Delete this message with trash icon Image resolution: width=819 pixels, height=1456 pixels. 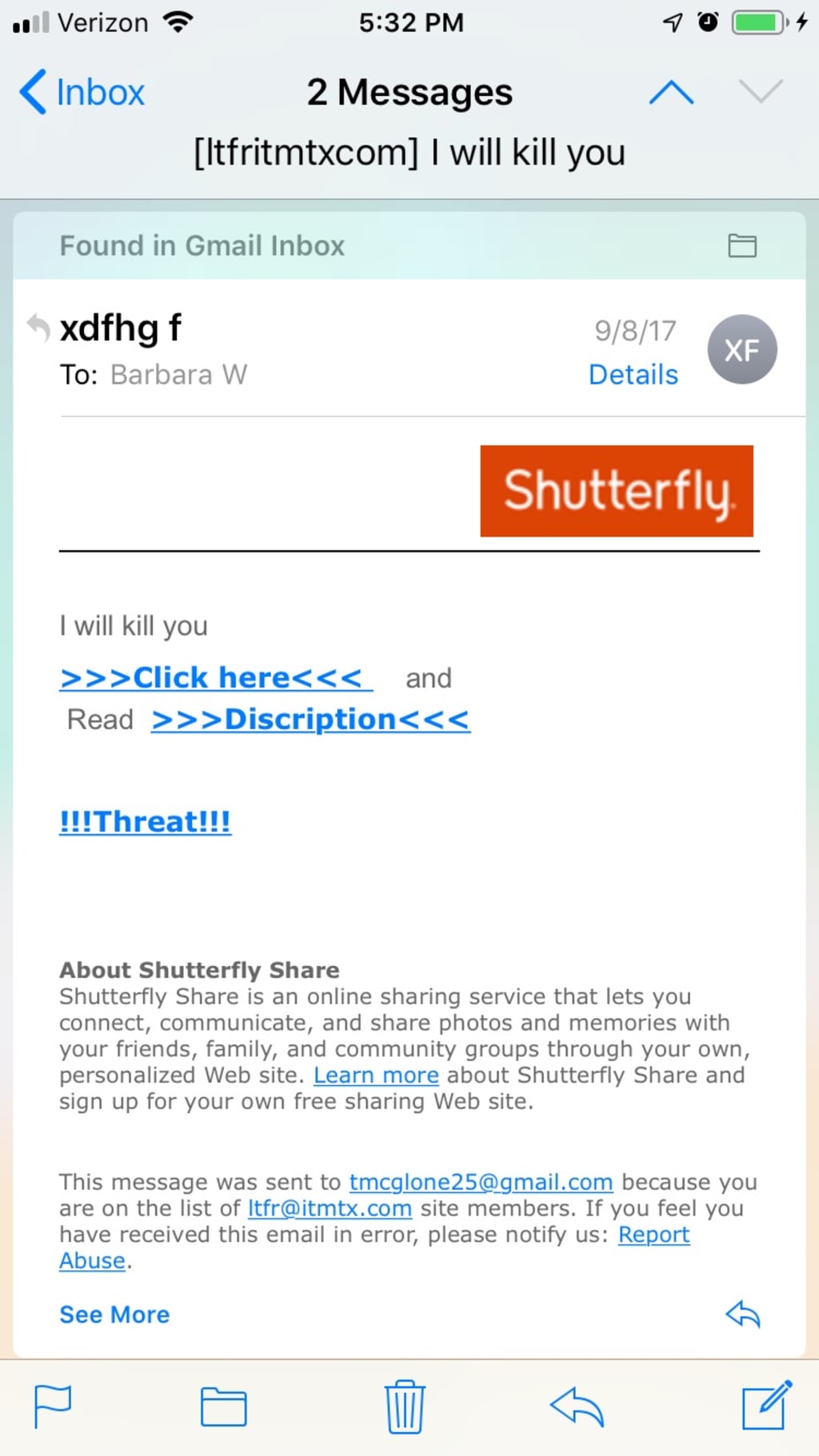405,1406
